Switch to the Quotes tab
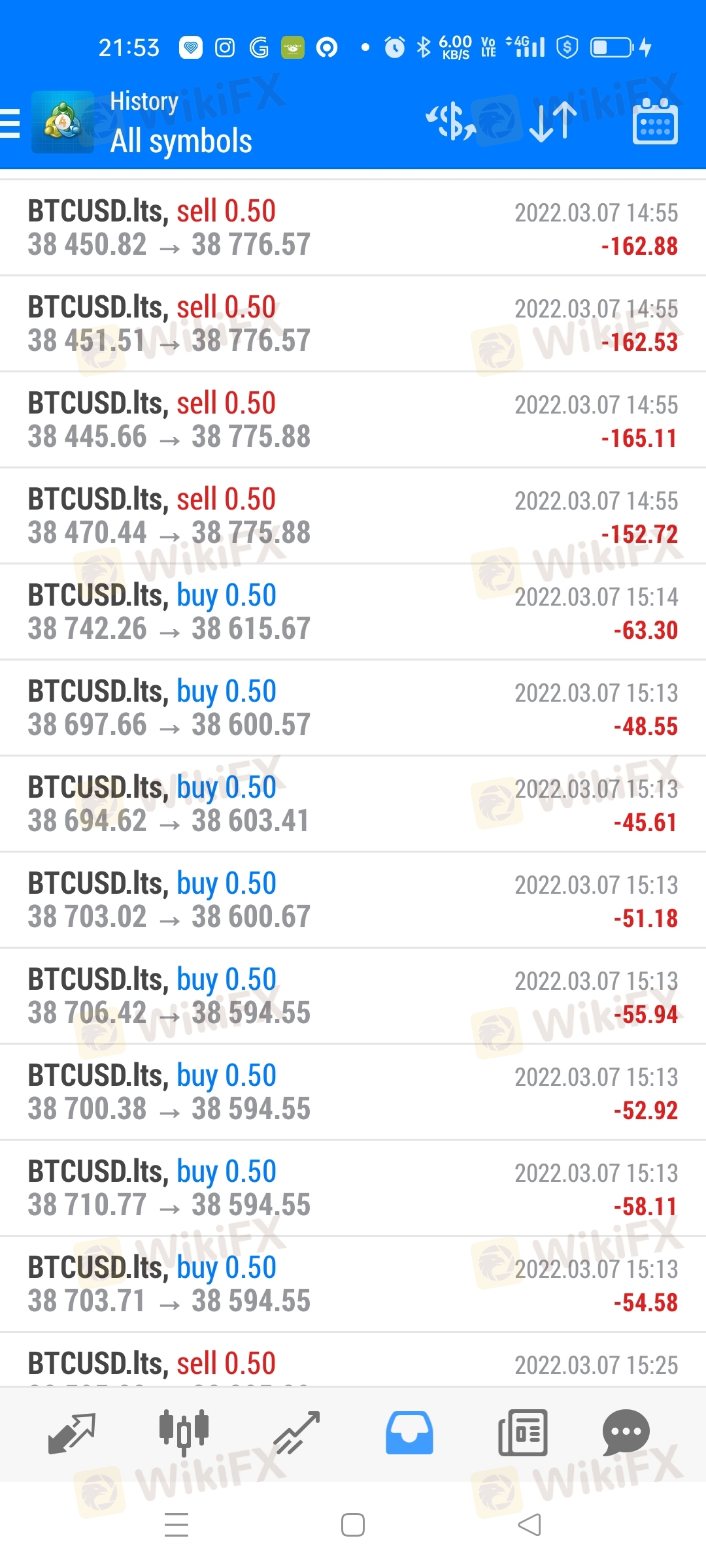 point(72,1433)
